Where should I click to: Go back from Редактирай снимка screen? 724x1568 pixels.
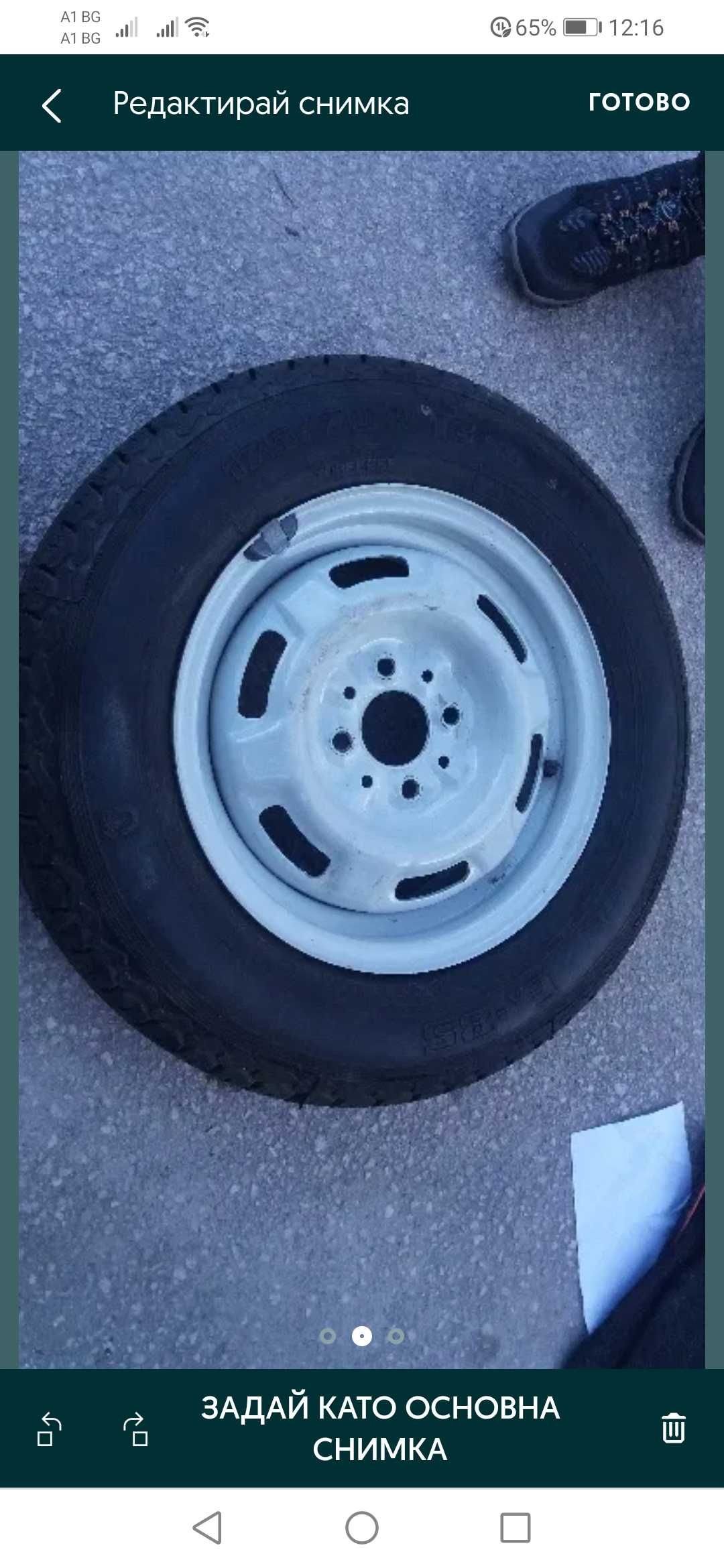pos(52,105)
